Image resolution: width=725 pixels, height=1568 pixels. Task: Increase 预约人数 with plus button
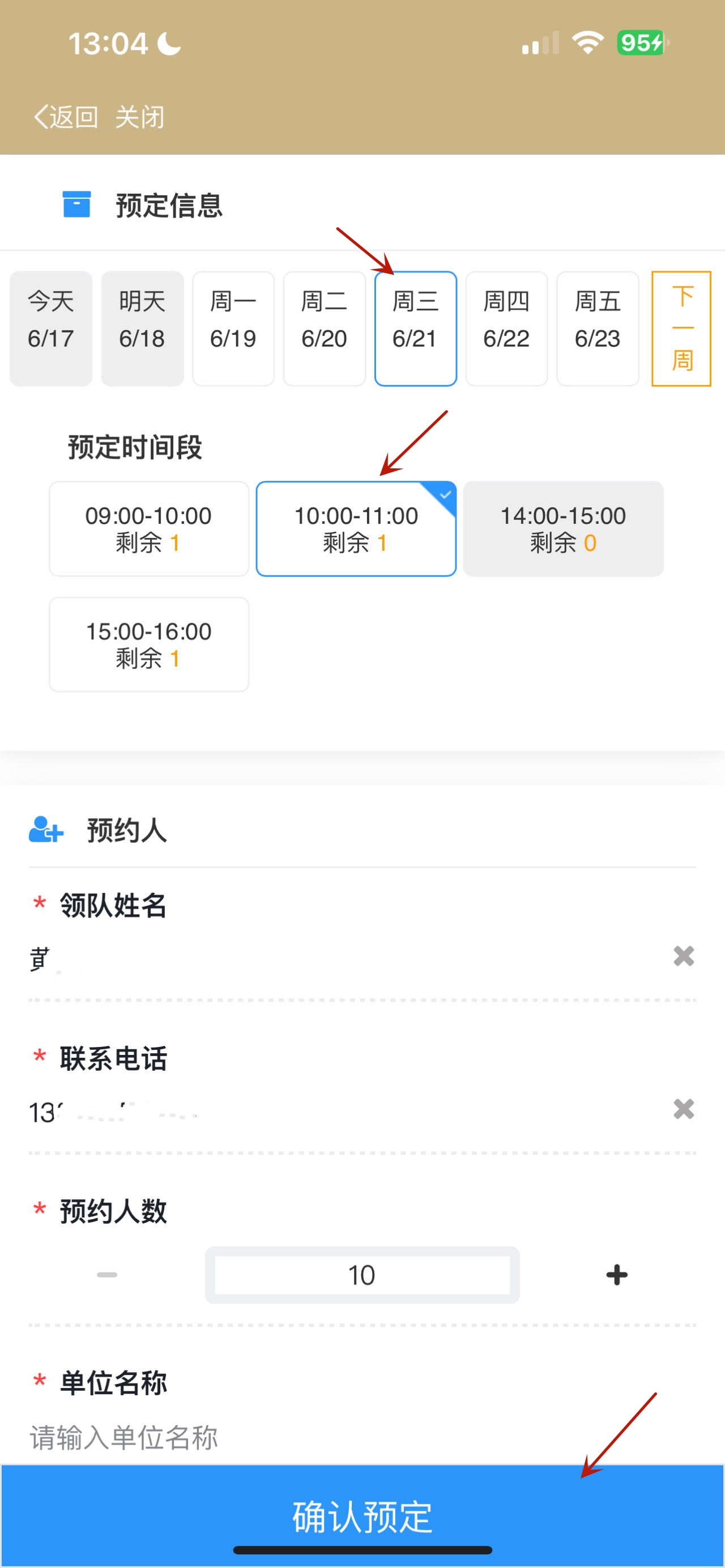point(617,1274)
